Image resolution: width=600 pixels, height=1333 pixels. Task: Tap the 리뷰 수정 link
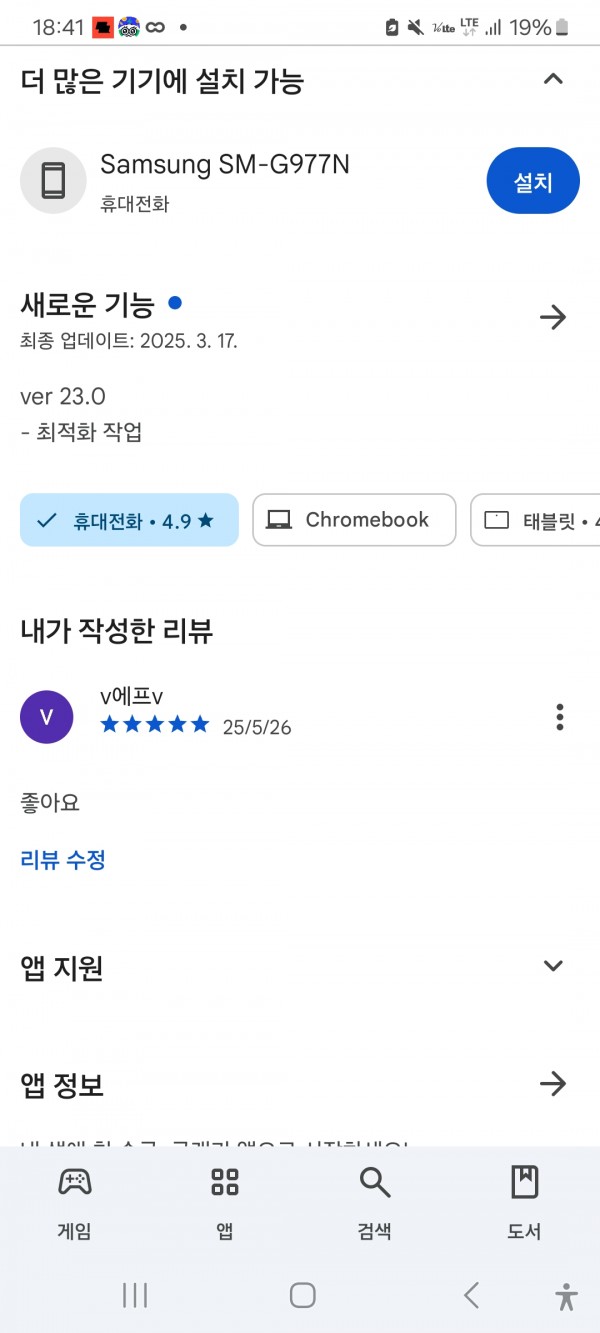(63, 859)
